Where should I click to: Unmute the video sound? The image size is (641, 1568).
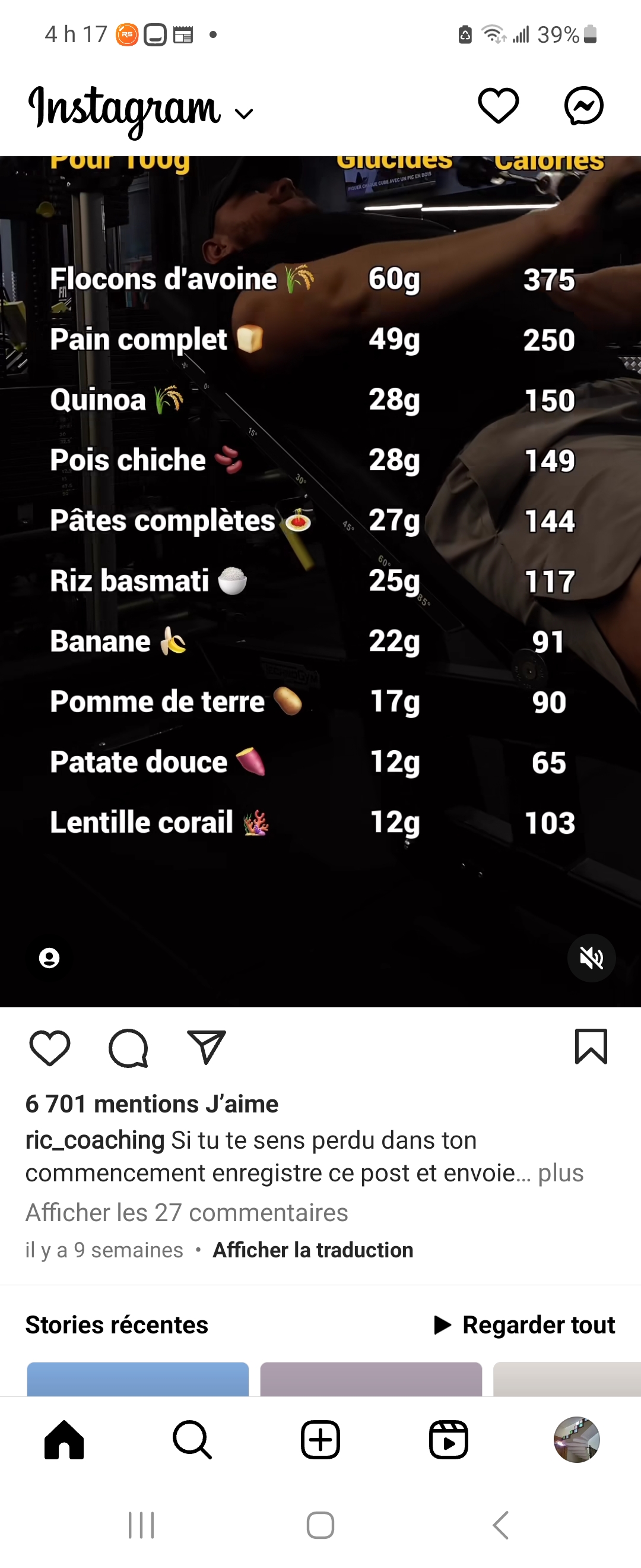(591, 958)
